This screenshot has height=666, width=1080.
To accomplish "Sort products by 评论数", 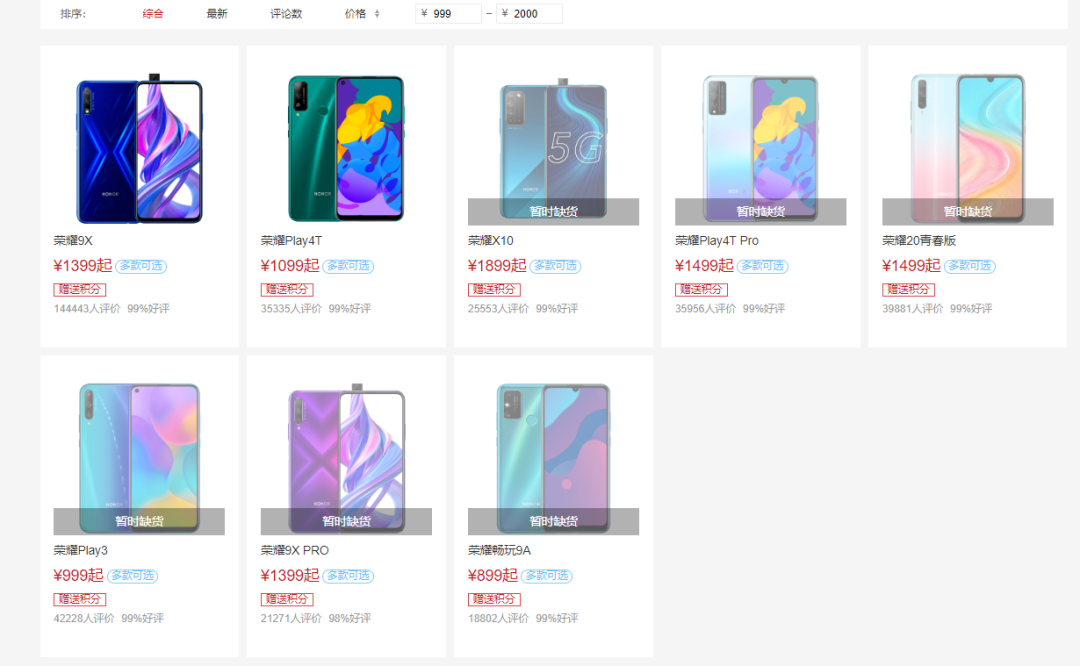I will point(286,14).
